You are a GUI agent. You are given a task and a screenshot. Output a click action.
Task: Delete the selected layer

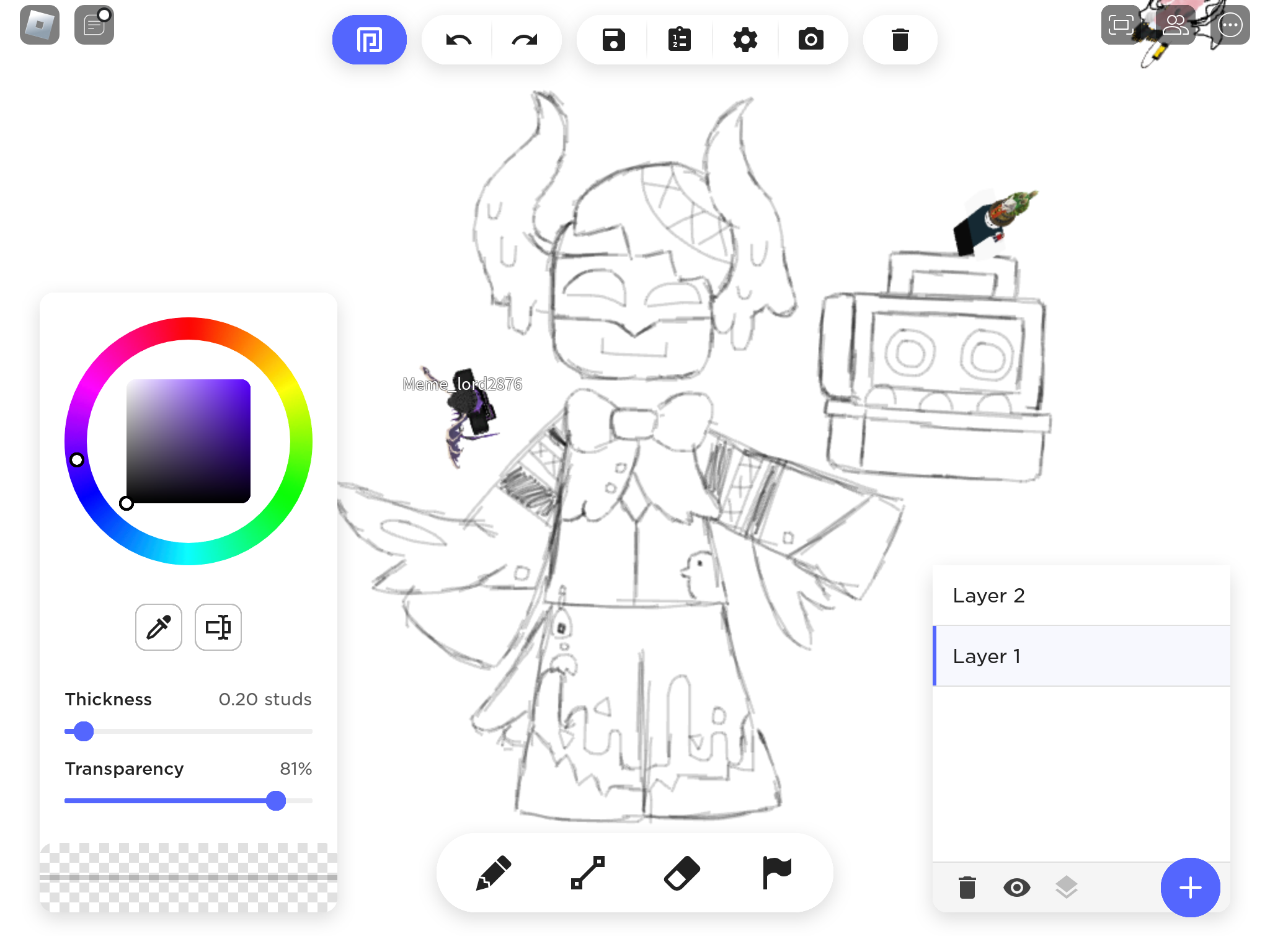967,888
